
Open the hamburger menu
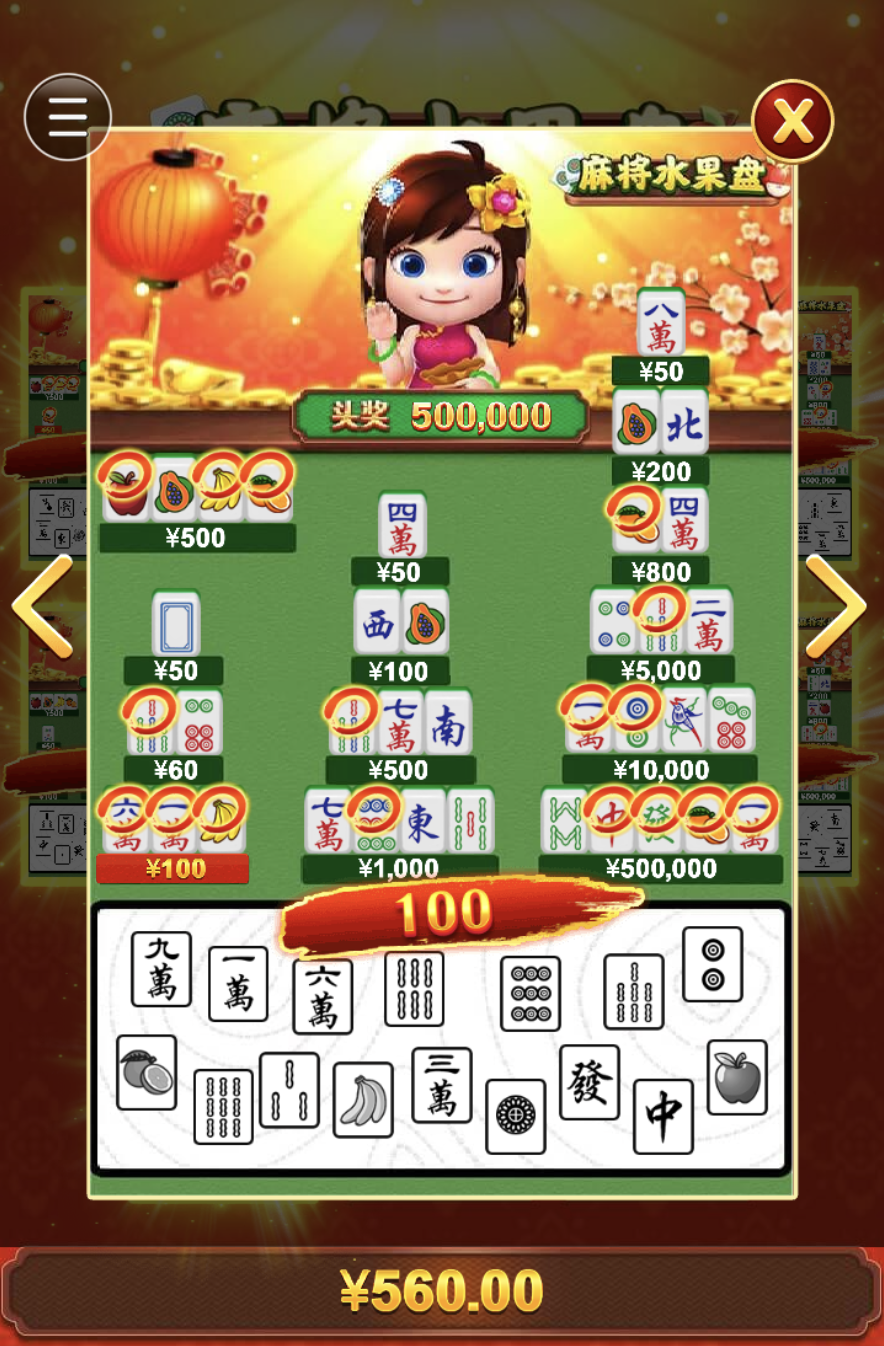tap(67, 117)
